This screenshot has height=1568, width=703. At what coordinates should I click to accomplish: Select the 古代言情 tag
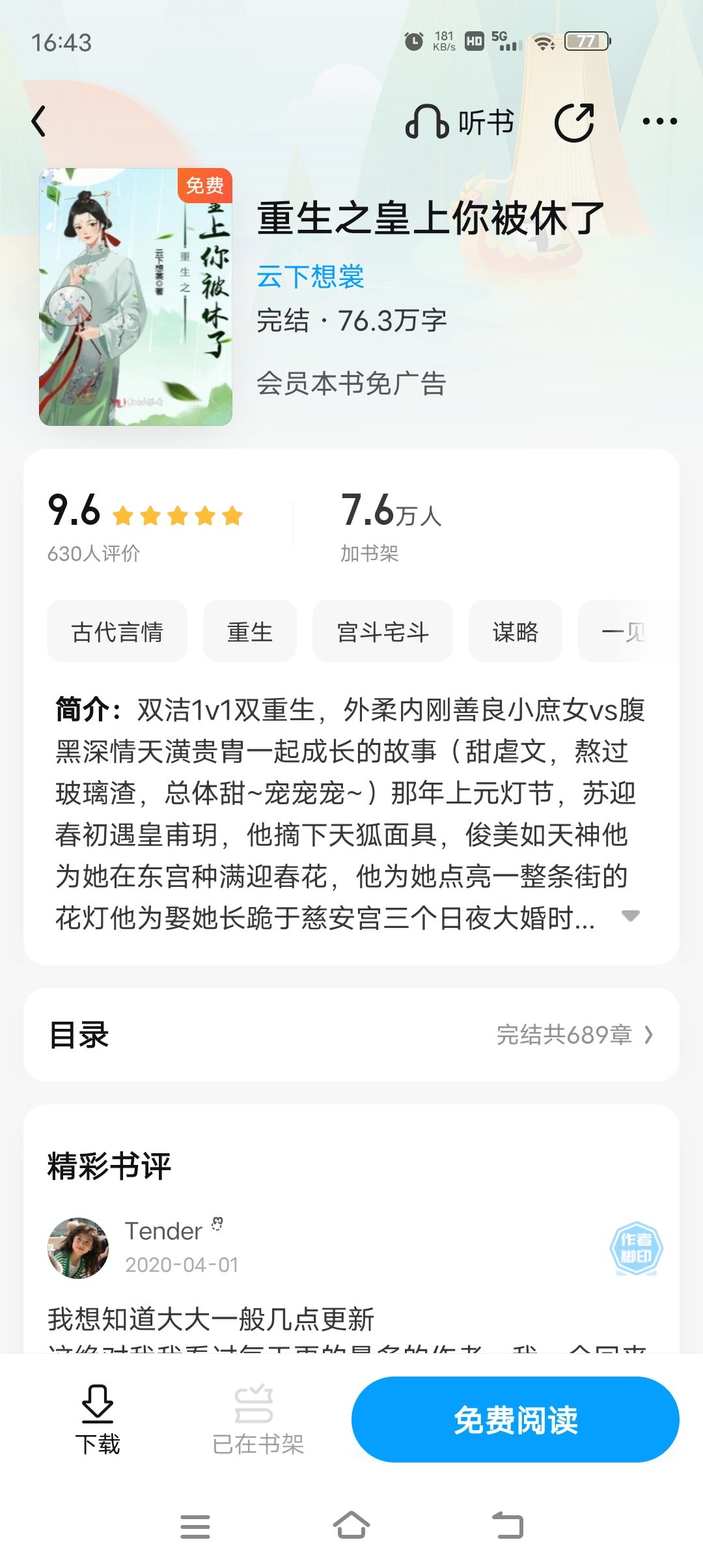117,632
